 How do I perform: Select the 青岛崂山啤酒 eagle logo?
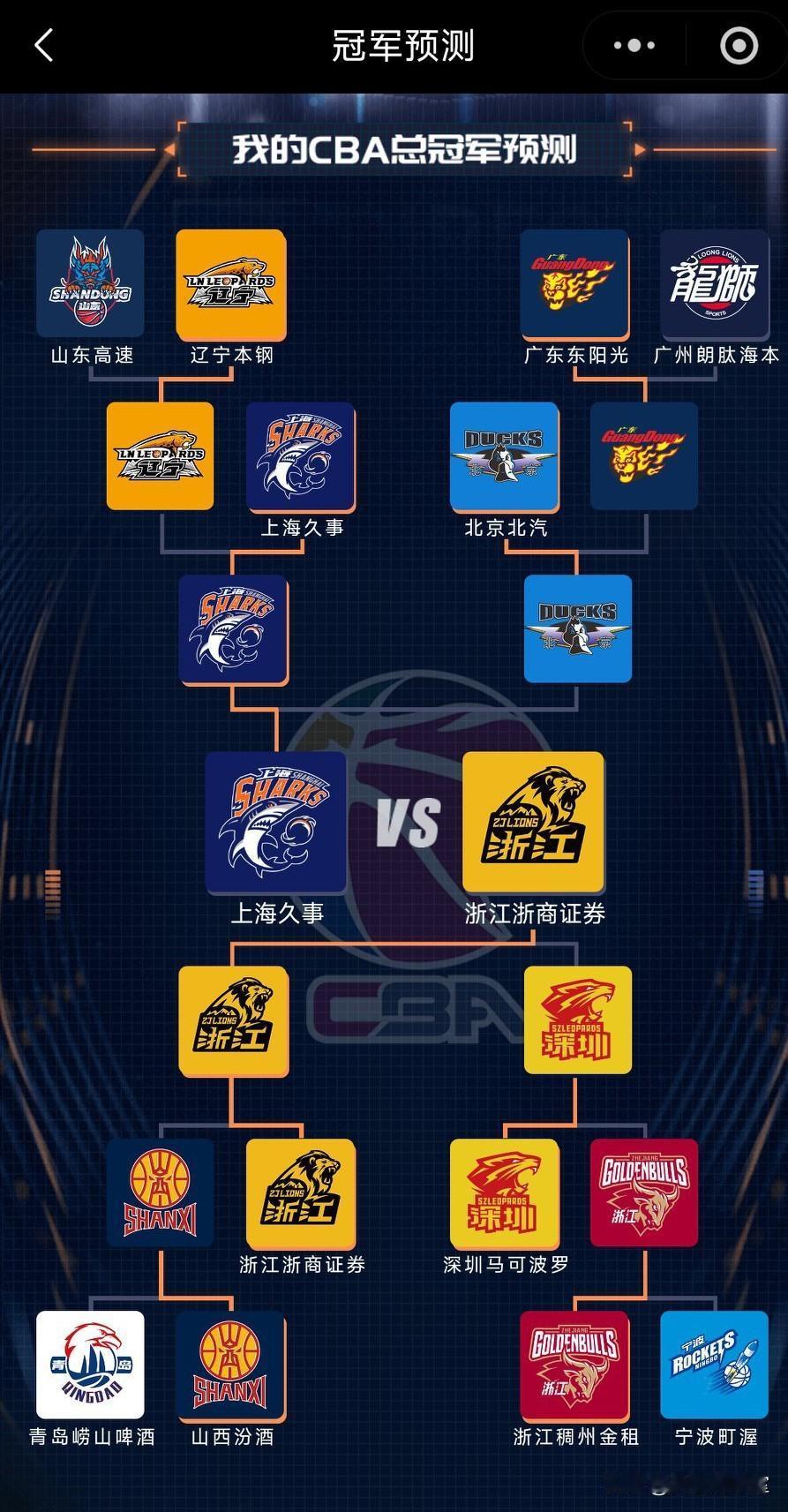click(x=91, y=1366)
